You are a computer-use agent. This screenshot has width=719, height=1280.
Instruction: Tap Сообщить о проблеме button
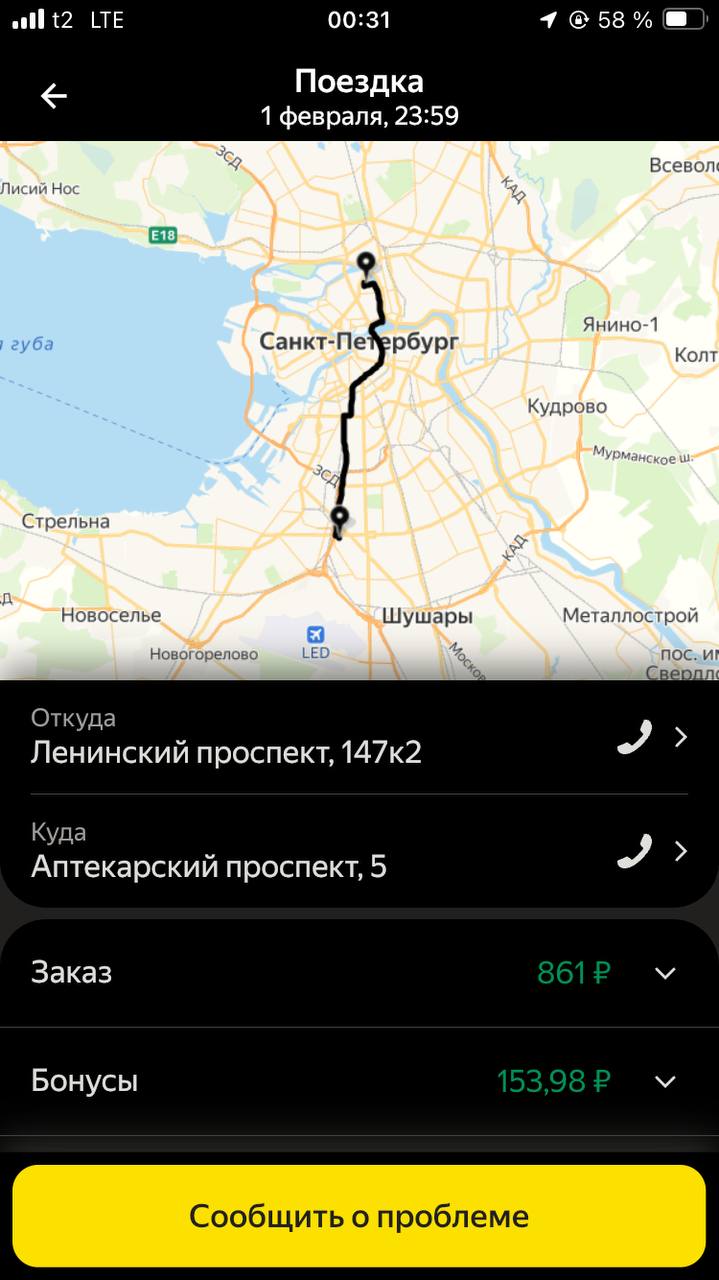click(359, 1216)
